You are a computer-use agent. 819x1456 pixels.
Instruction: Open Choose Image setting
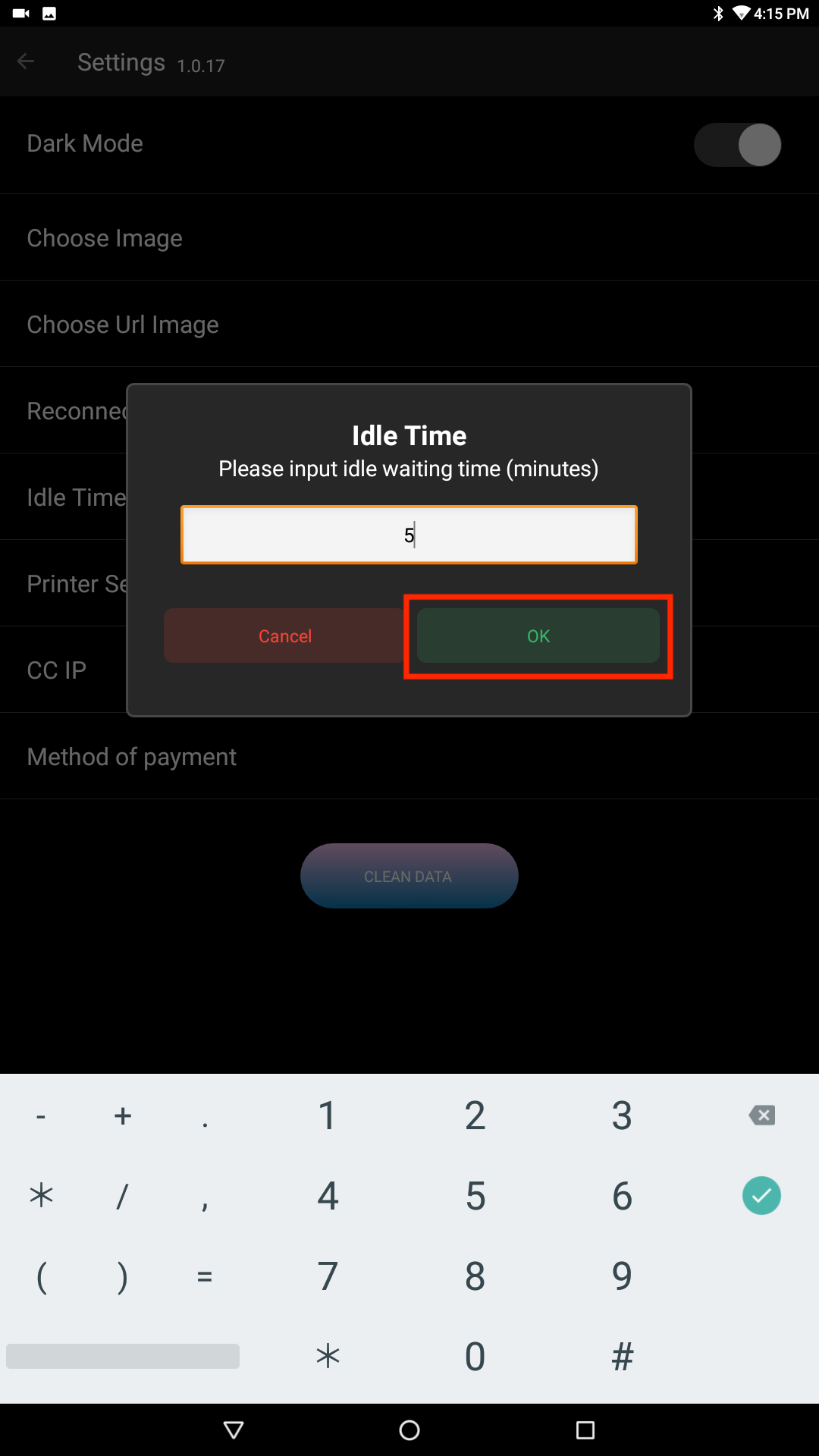click(x=105, y=238)
